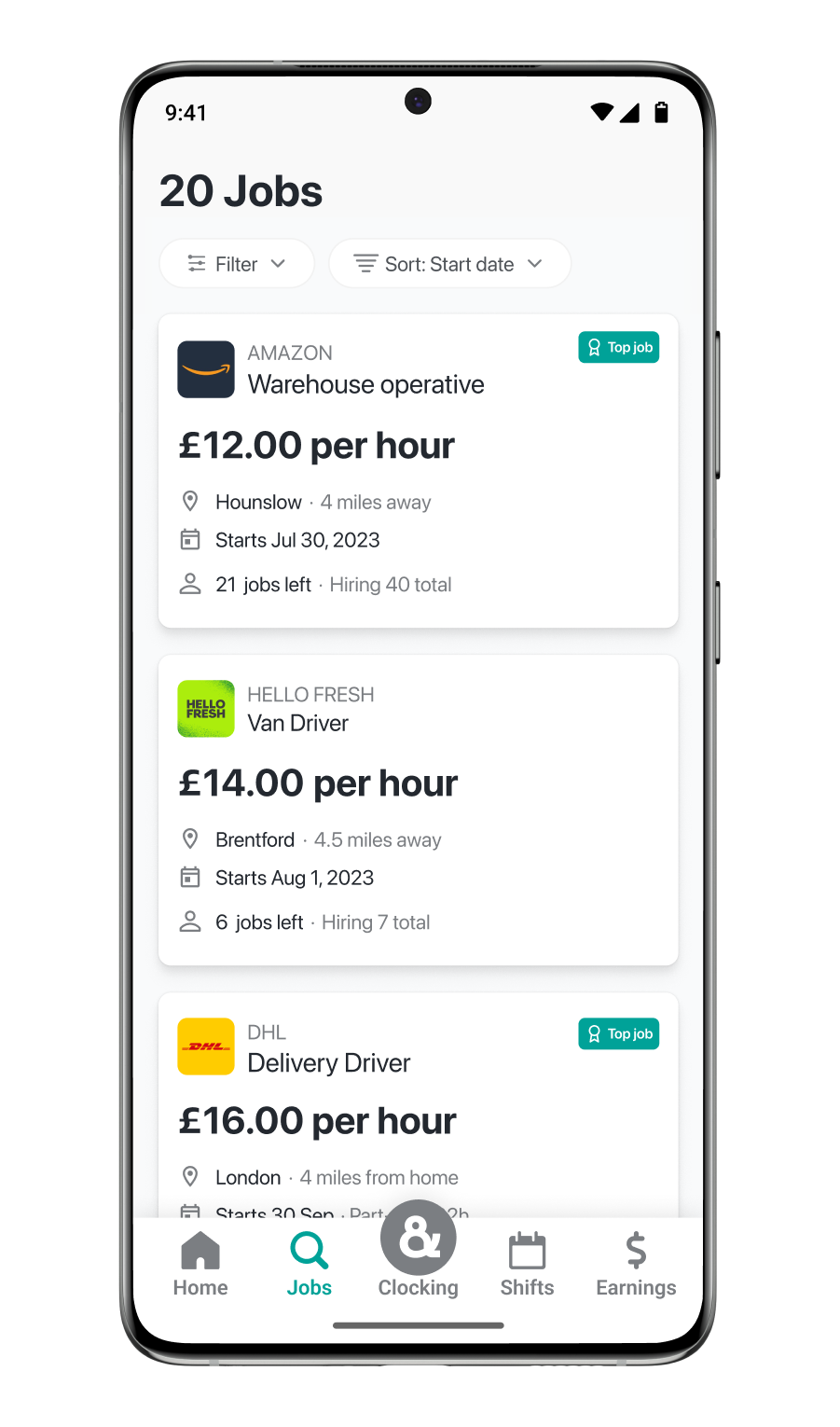
Task: Switch to the Shifts tab
Action: click(527, 1265)
